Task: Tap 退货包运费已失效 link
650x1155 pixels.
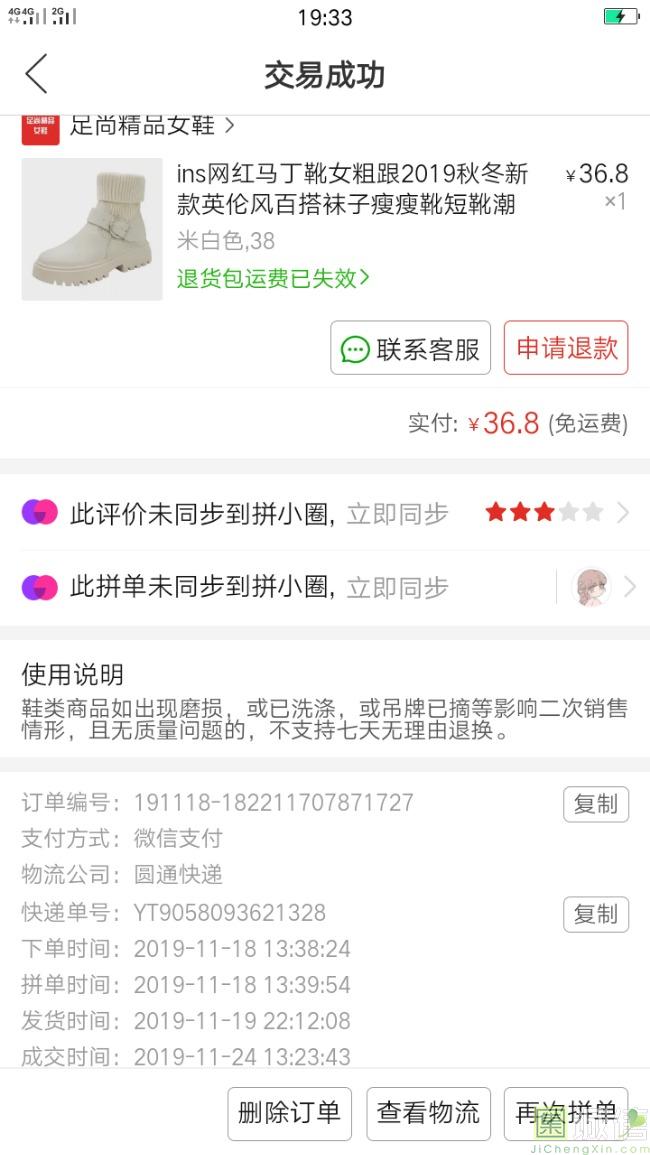Action: (x=273, y=278)
